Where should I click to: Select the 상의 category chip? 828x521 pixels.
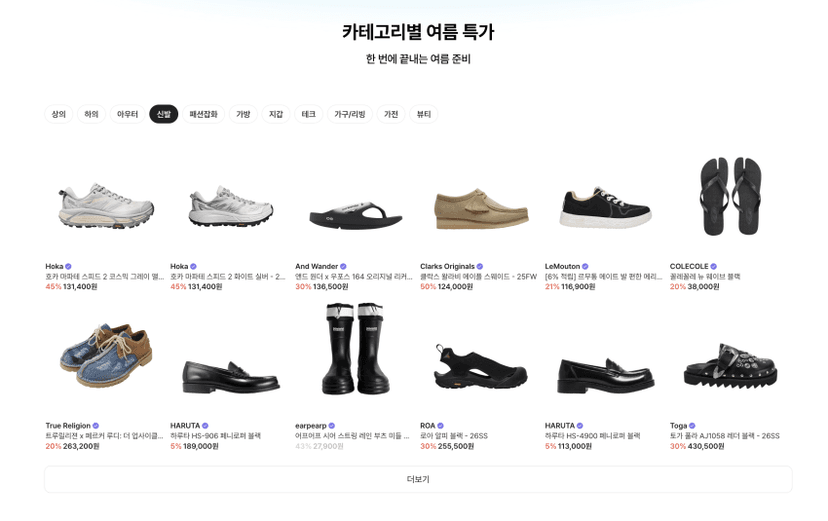coord(59,114)
